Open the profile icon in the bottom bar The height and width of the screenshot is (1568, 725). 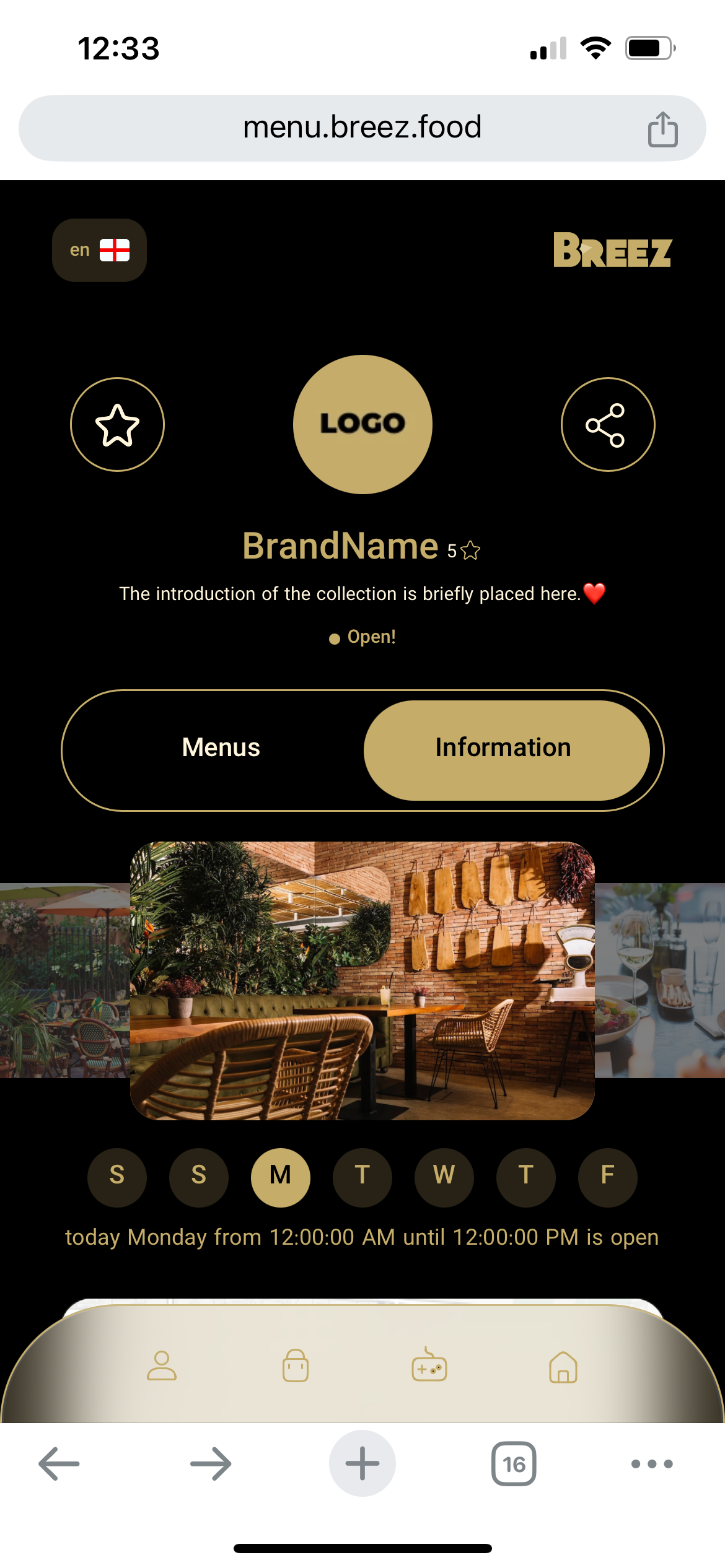(162, 1366)
